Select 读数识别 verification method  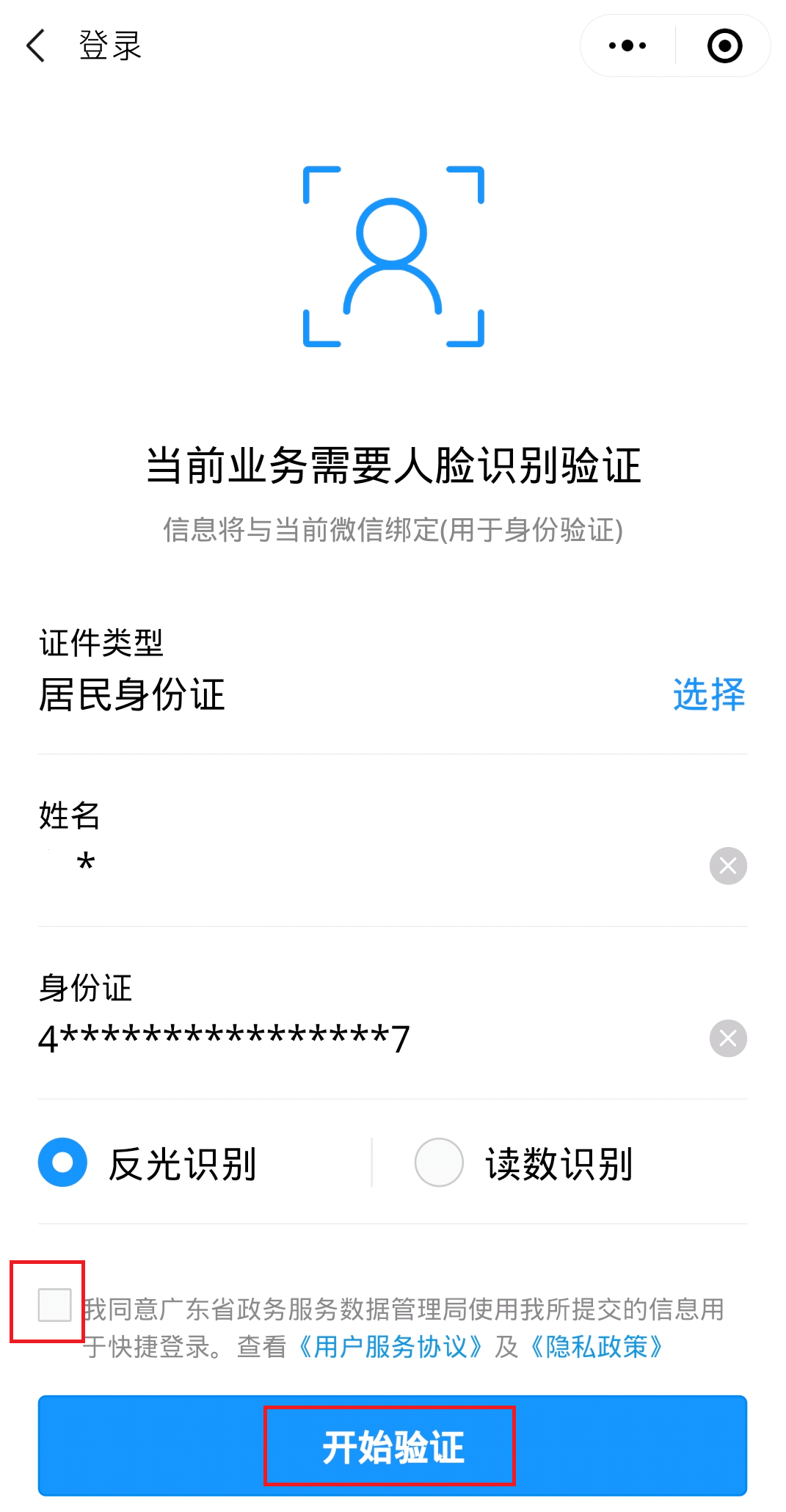point(439,1163)
